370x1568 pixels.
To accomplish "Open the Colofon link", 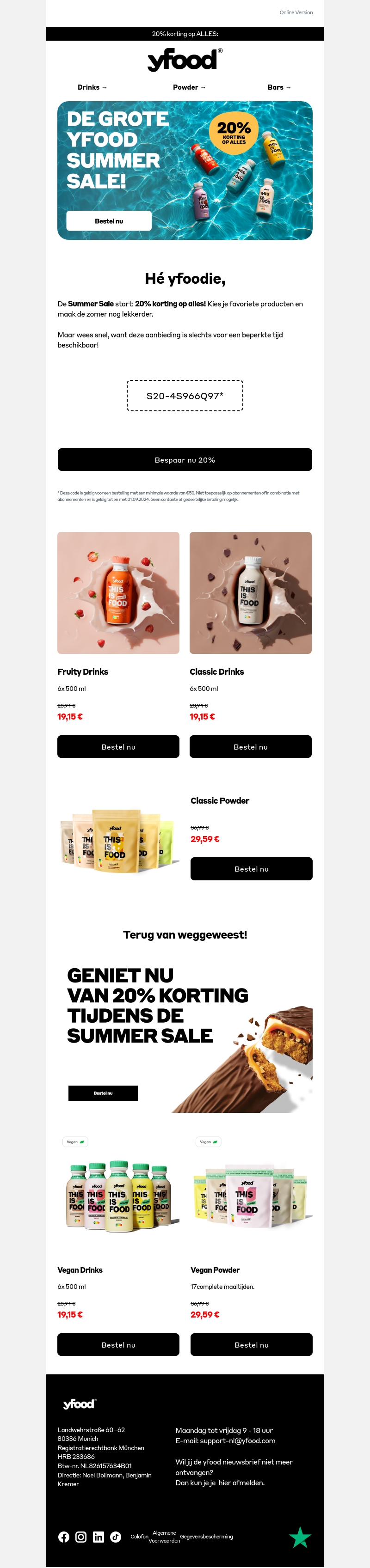I will (139, 1537).
